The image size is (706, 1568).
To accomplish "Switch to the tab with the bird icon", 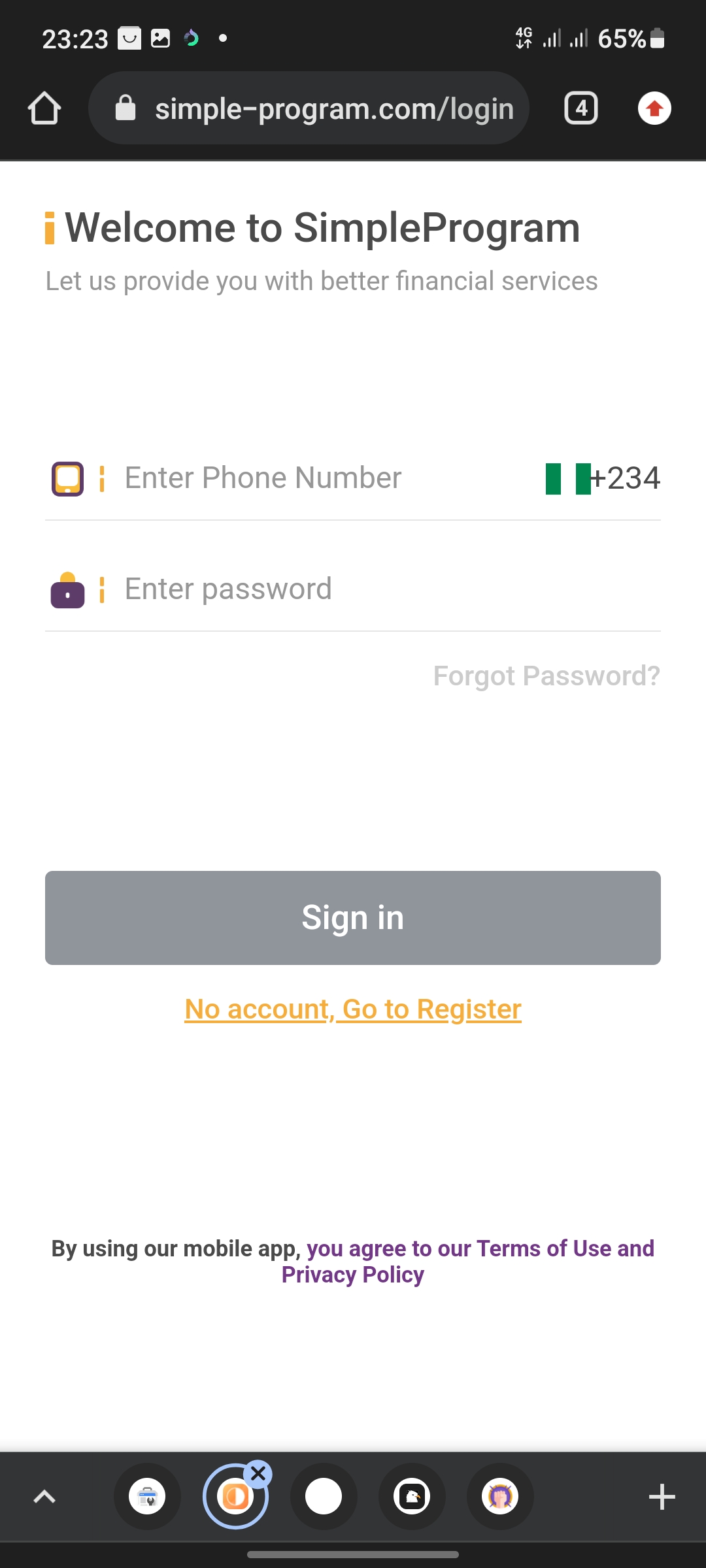I will coord(412,1497).
